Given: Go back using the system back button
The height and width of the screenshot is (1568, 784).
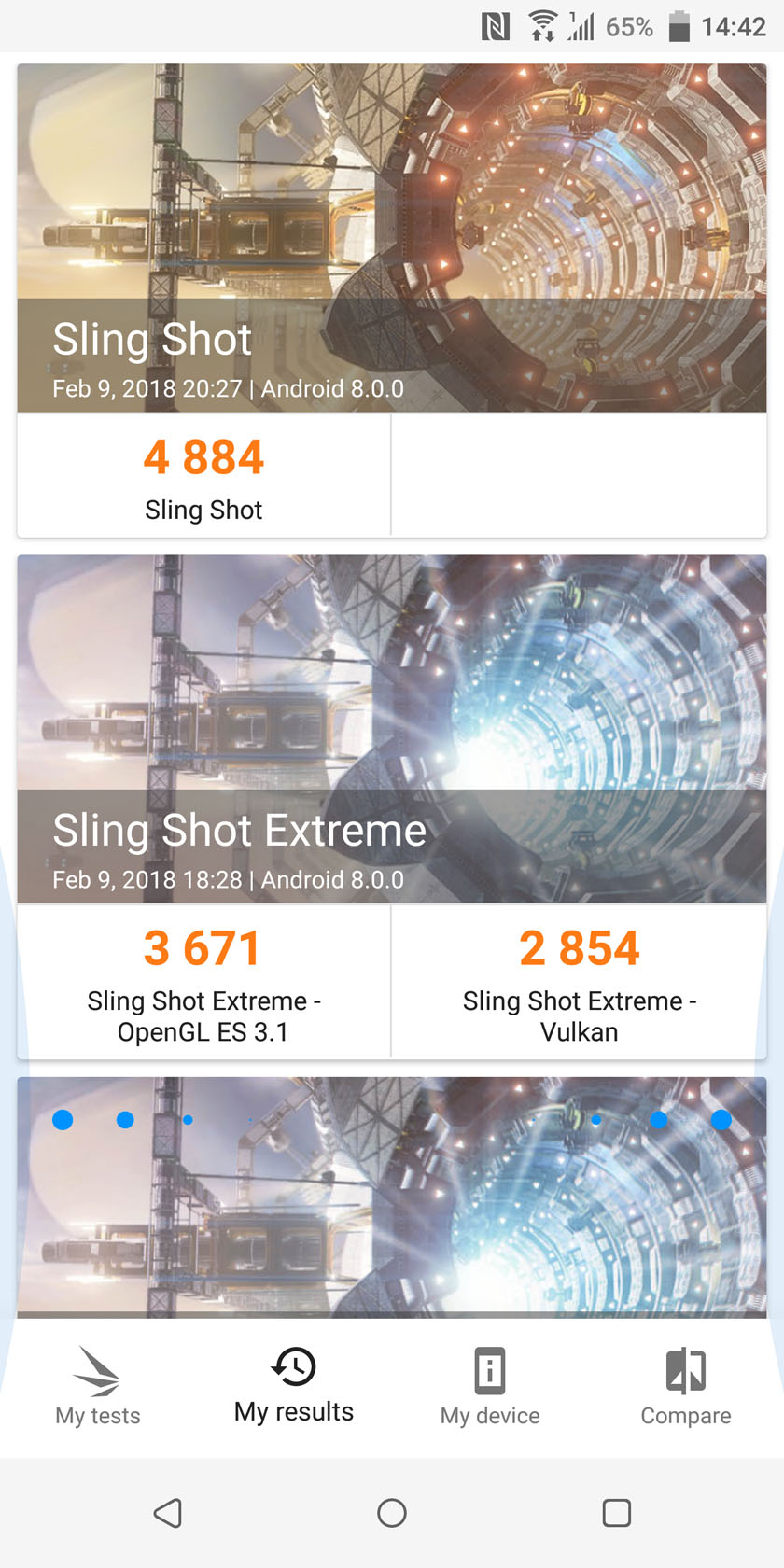Looking at the screenshot, I should point(168,1513).
